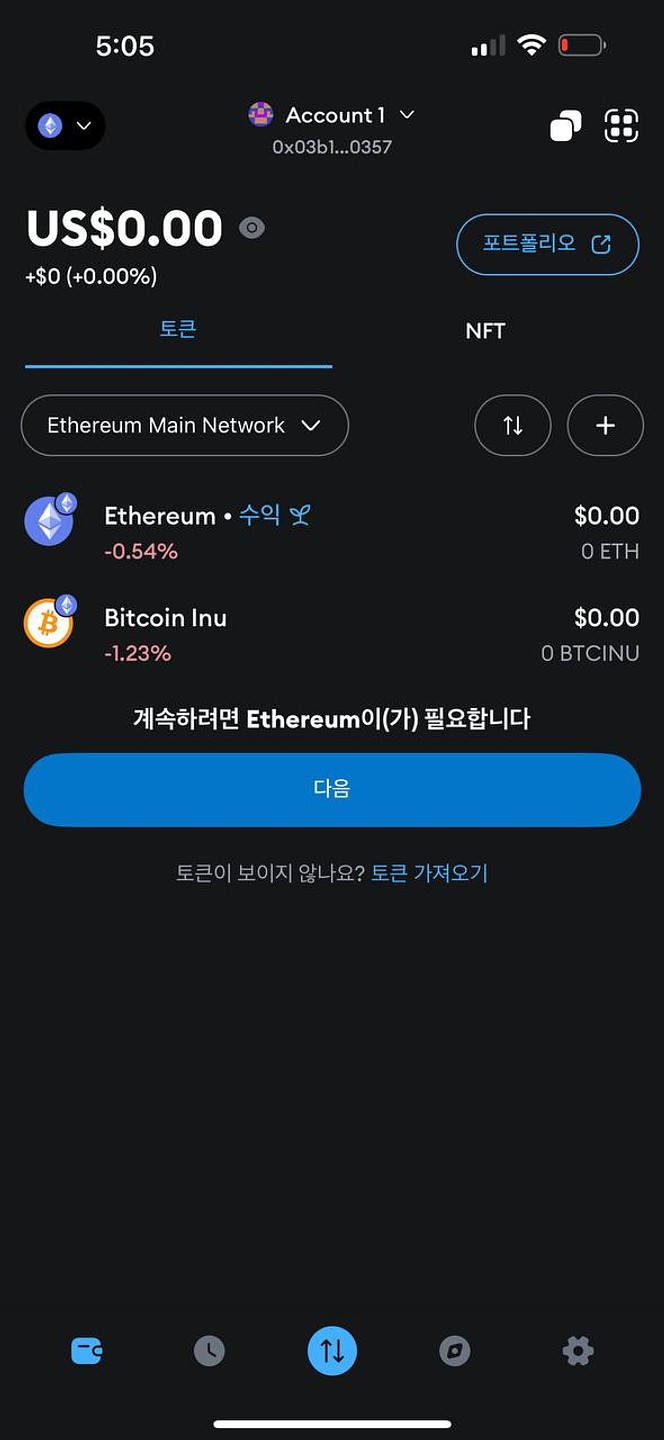Tap the 토큰 가져오기 link
Viewport: 664px width, 1440px height.
(429, 873)
